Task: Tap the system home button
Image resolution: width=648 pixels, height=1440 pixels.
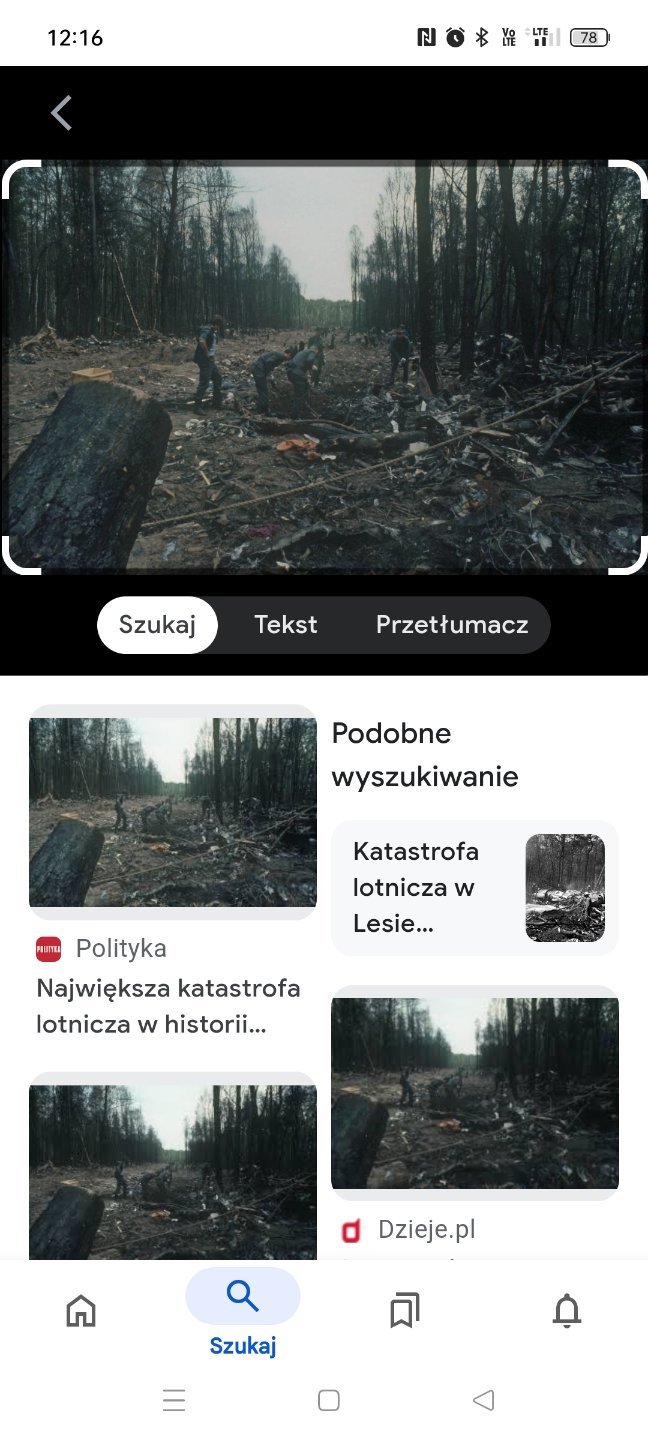Action: pos(329,1400)
